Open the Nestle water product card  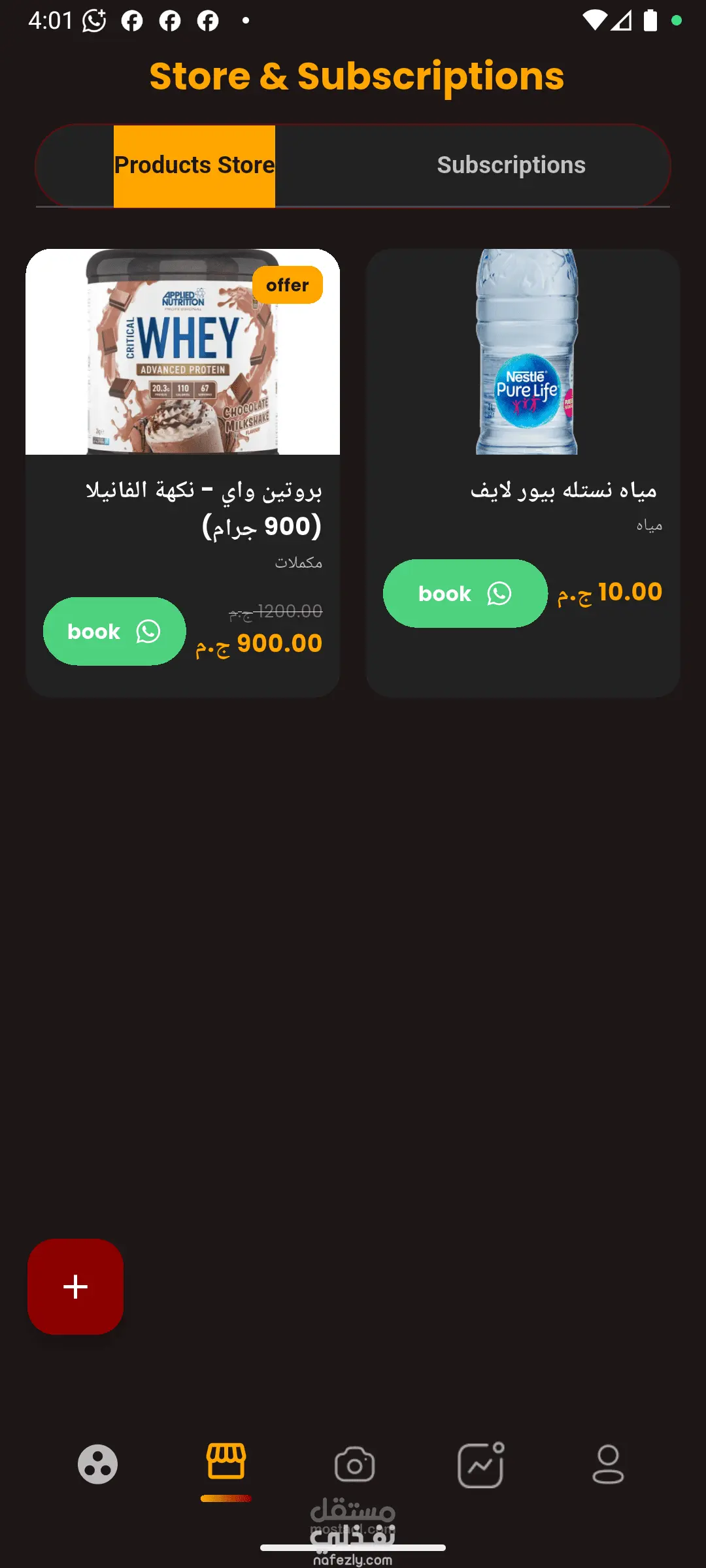click(x=523, y=366)
